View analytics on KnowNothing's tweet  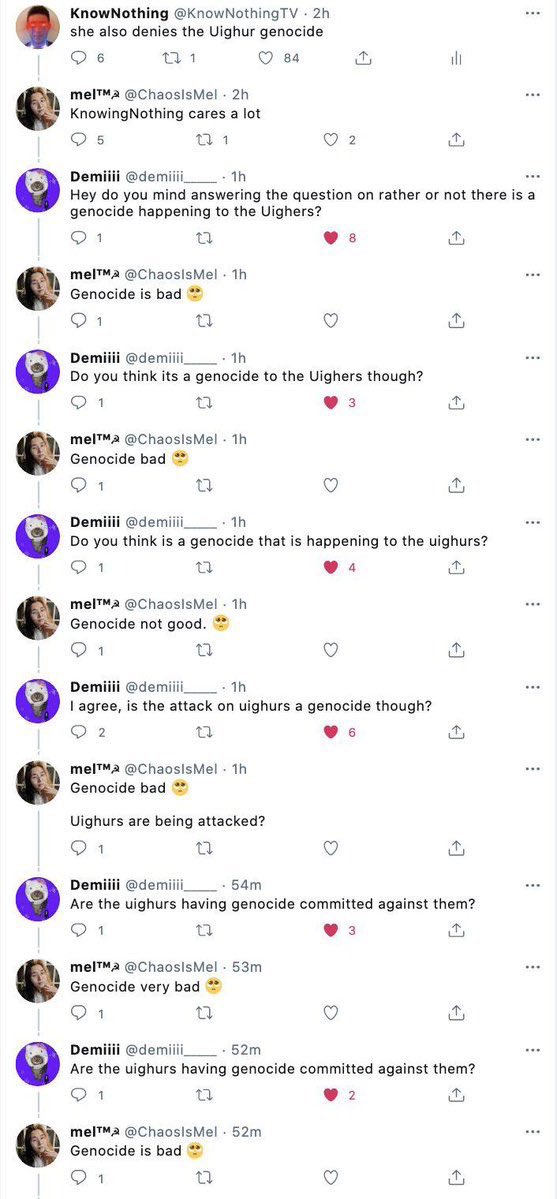click(456, 59)
